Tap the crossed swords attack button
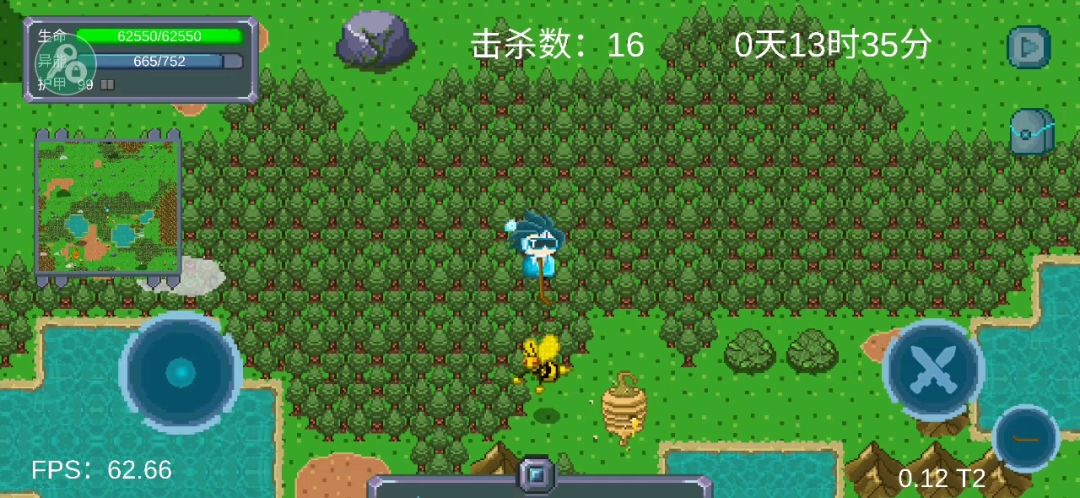Screen dimensions: 1080x498 tap(933, 370)
